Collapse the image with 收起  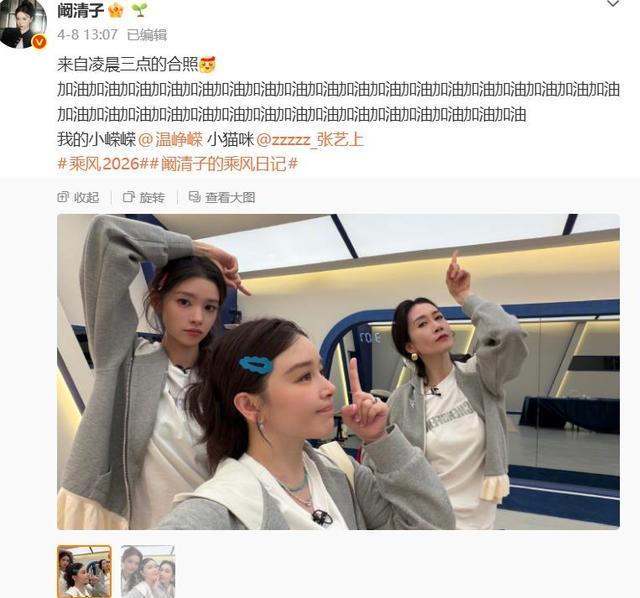[x=78, y=198]
